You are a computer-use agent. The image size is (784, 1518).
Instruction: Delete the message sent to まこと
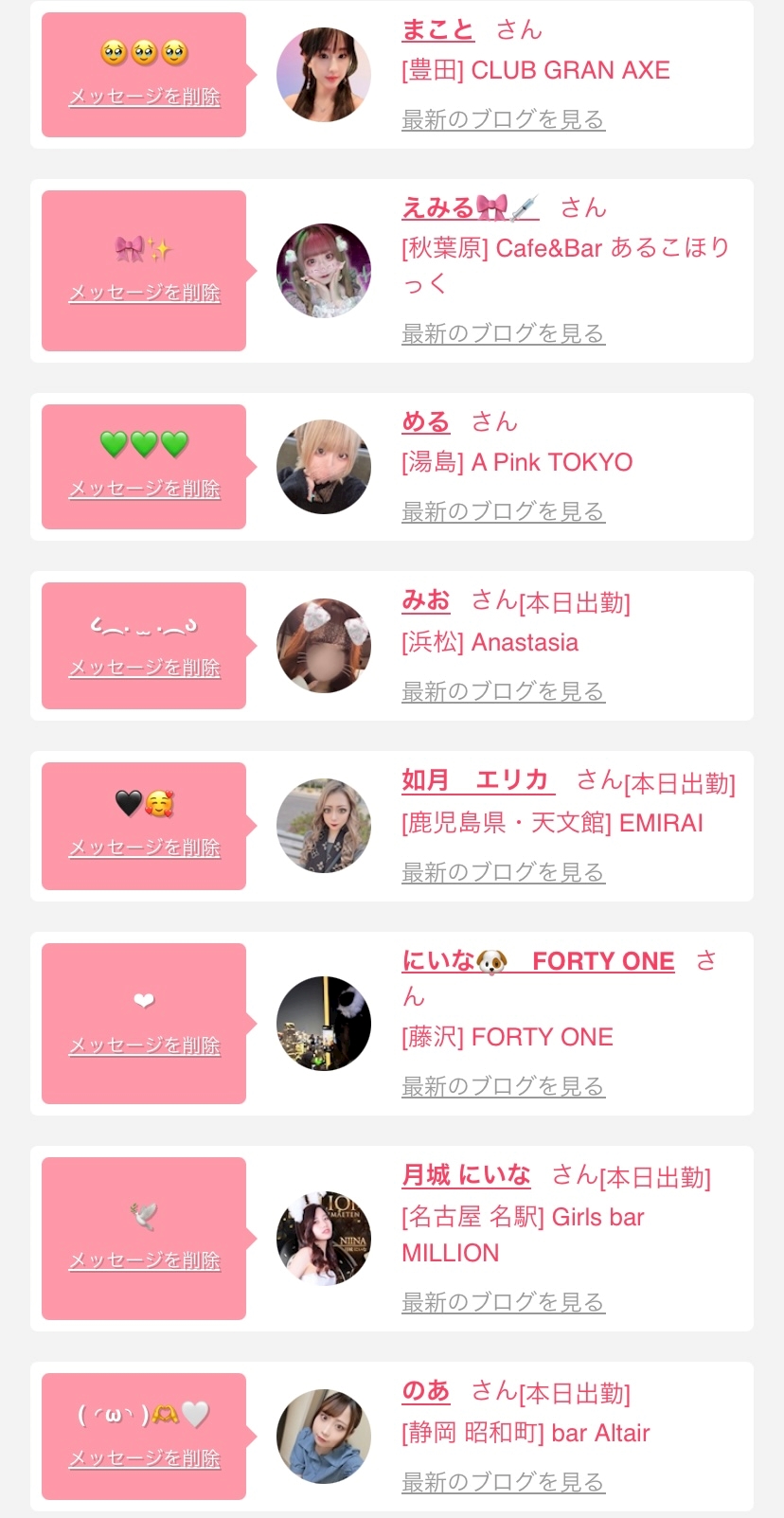[144, 97]
